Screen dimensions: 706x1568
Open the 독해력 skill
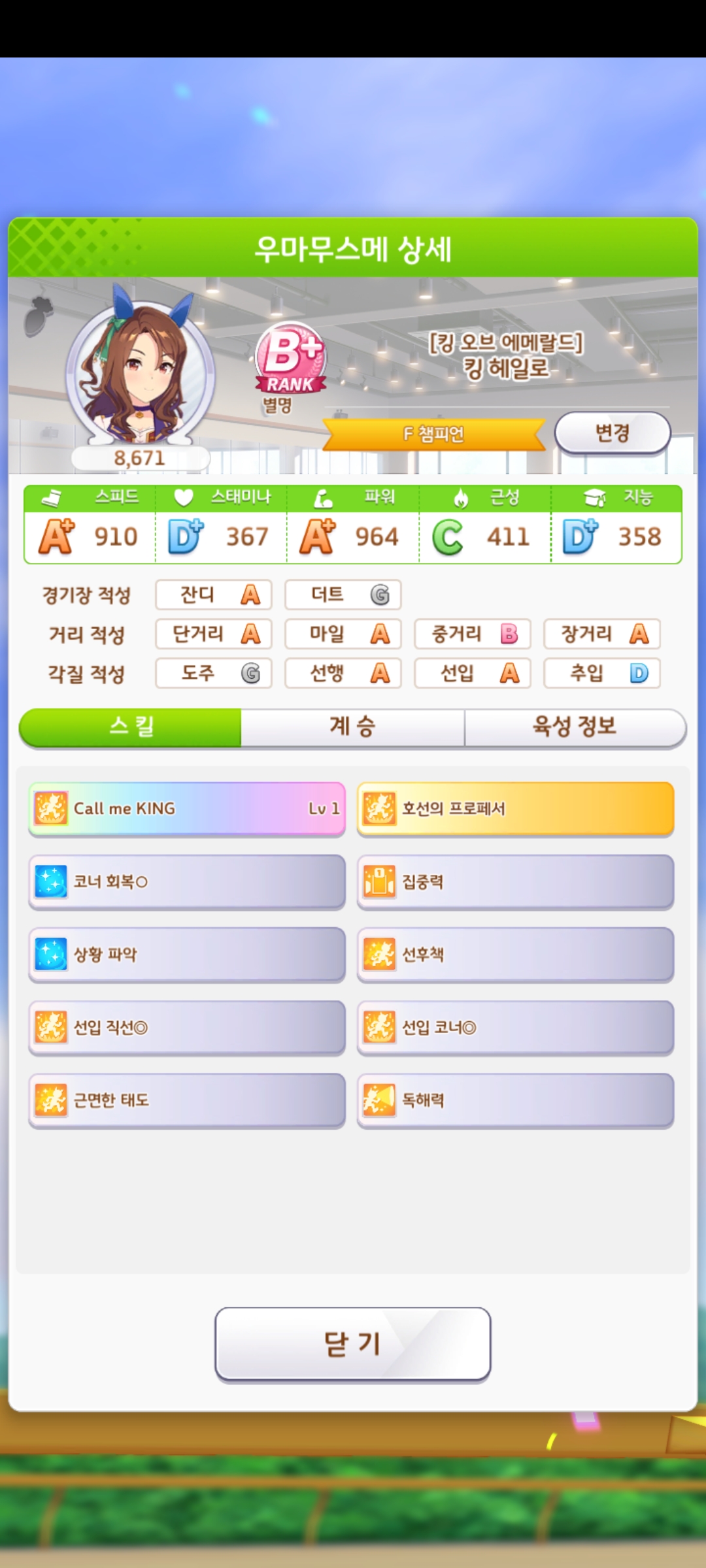pos(515,1100)
